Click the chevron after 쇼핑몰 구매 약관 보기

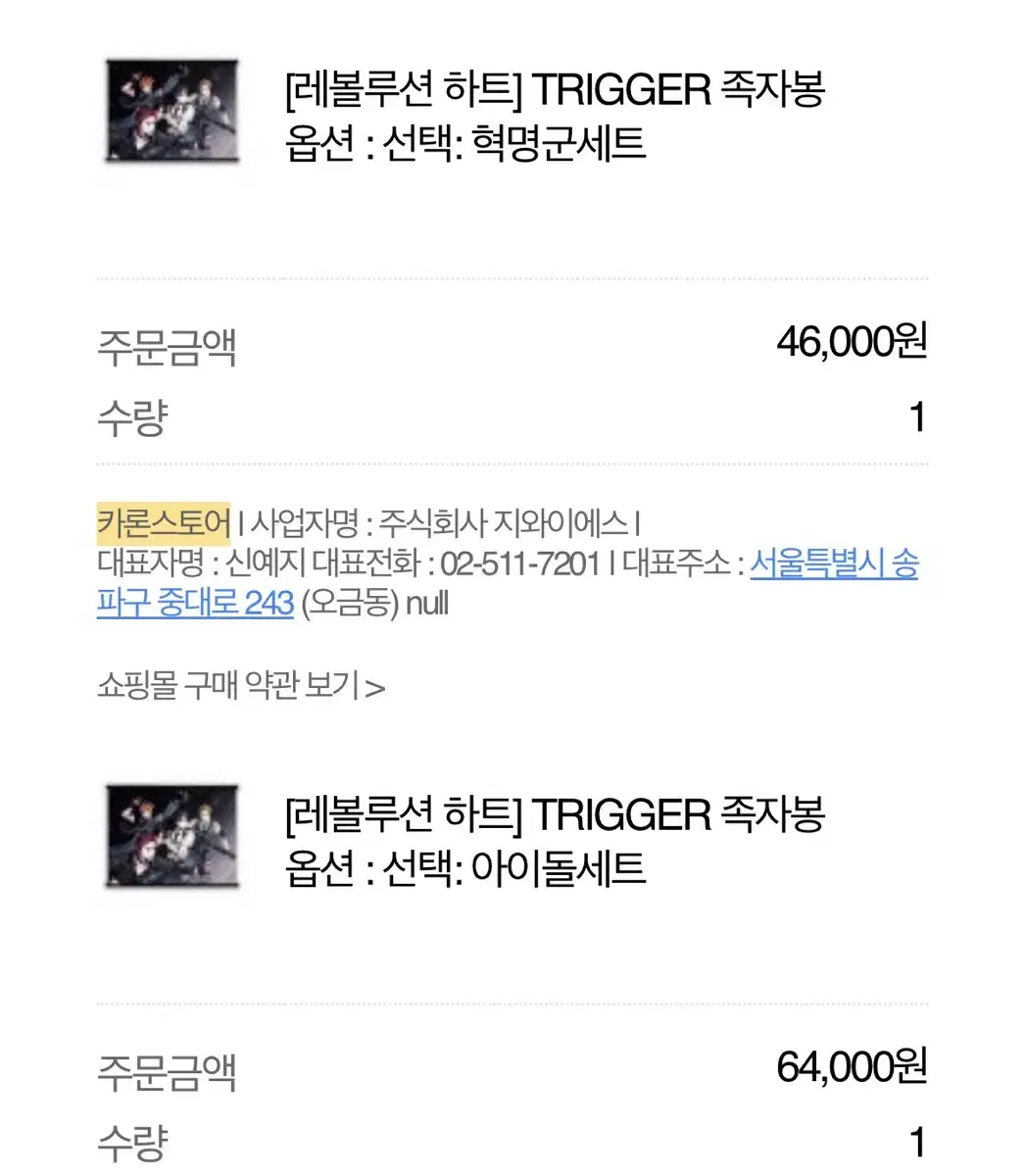pos(376,687)
